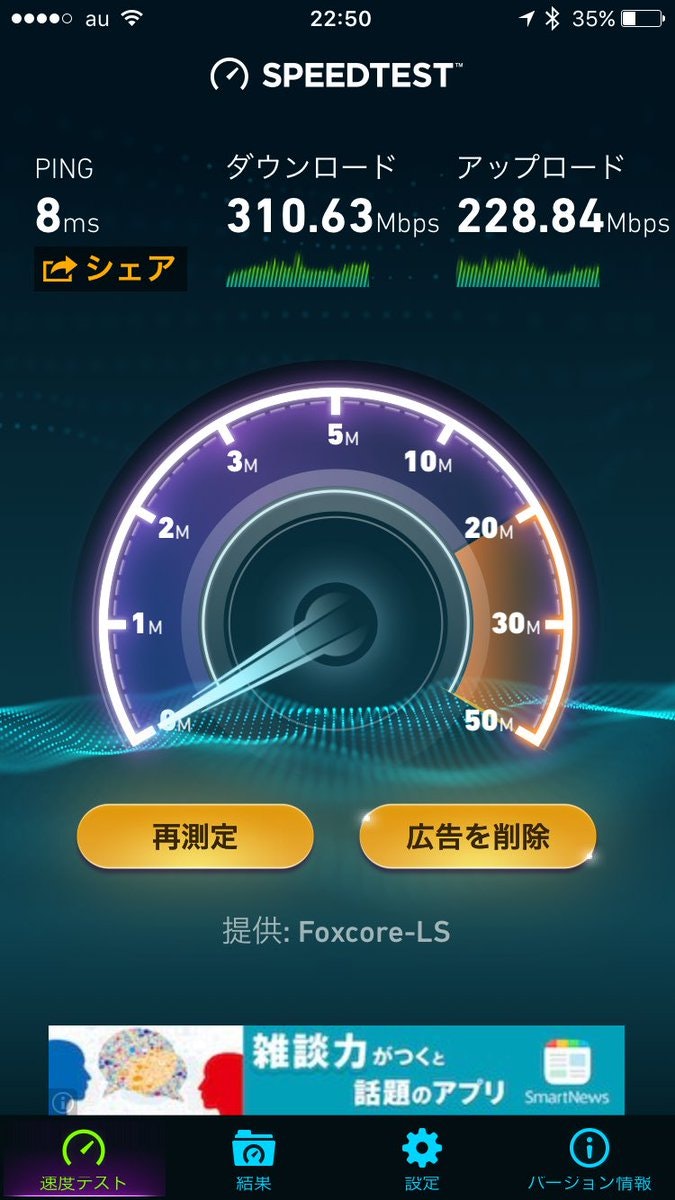Tap 広告を削除 to remove ads
The image size is (675, 1200).
click(478, 836)
